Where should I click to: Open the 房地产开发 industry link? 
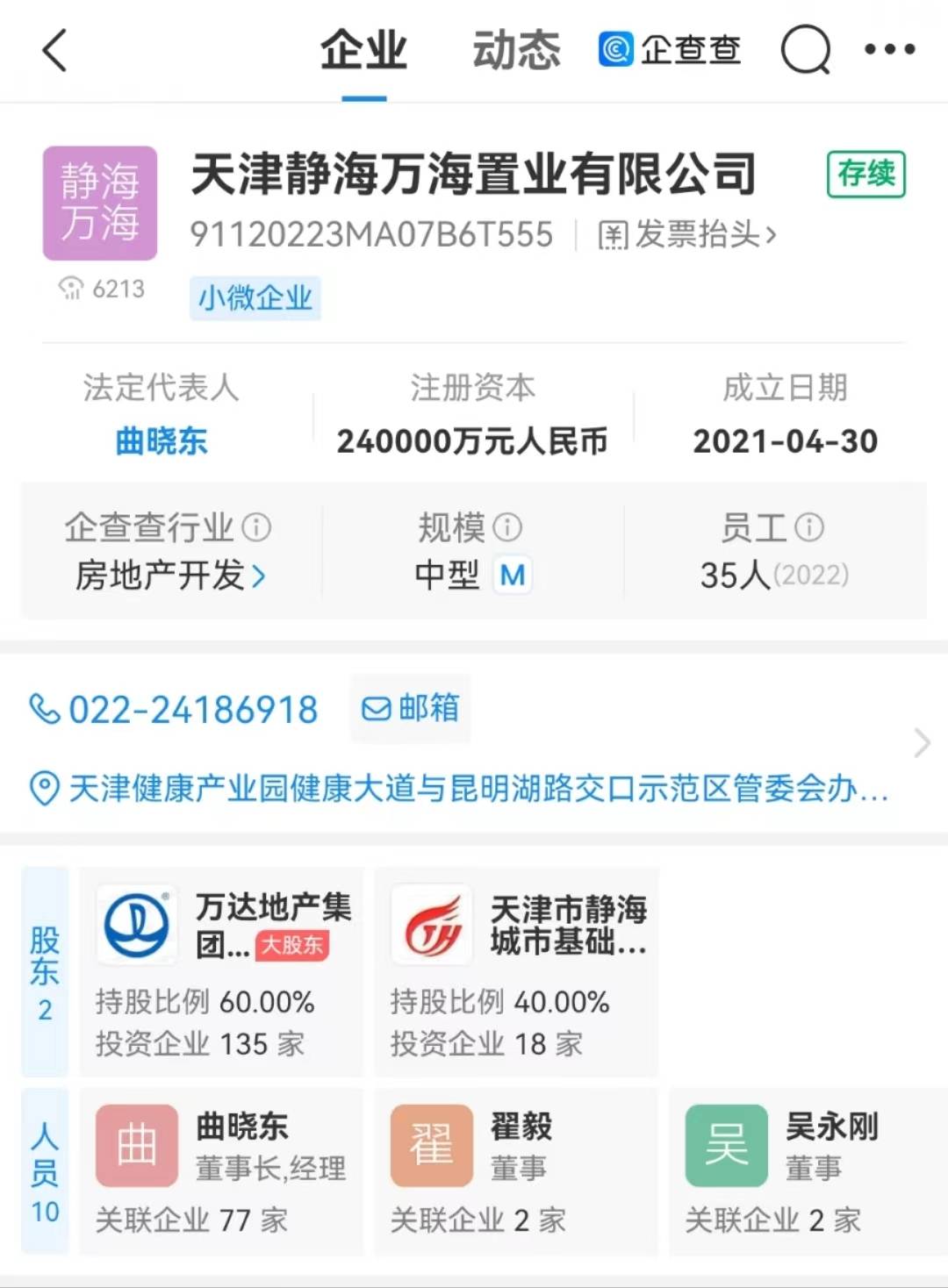[170, 576]
